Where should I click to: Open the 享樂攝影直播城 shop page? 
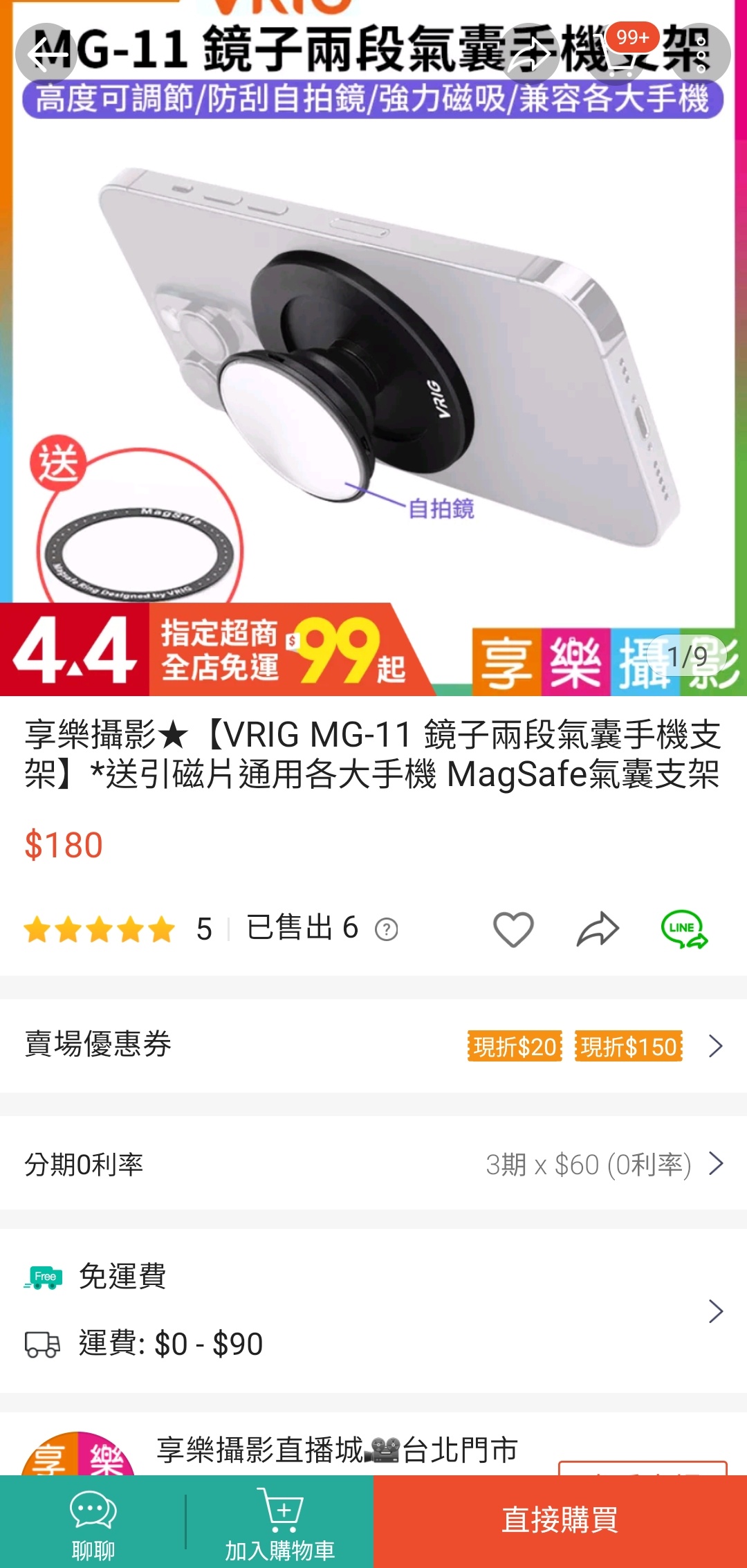pyautogui.click(x=338, y=1449)
